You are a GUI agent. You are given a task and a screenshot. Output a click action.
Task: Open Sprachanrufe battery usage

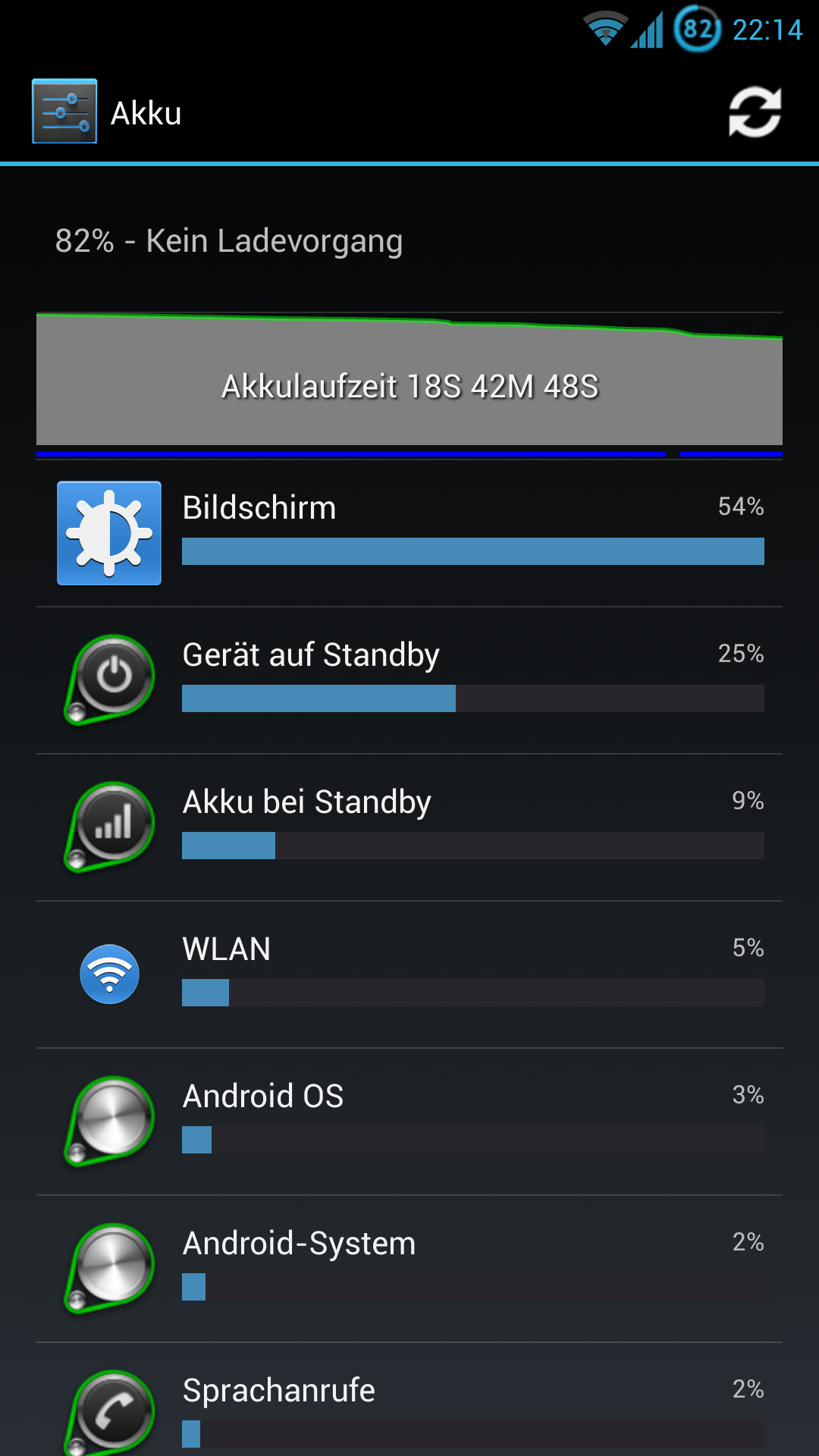pyautogui.click(x=409, y=1400)
